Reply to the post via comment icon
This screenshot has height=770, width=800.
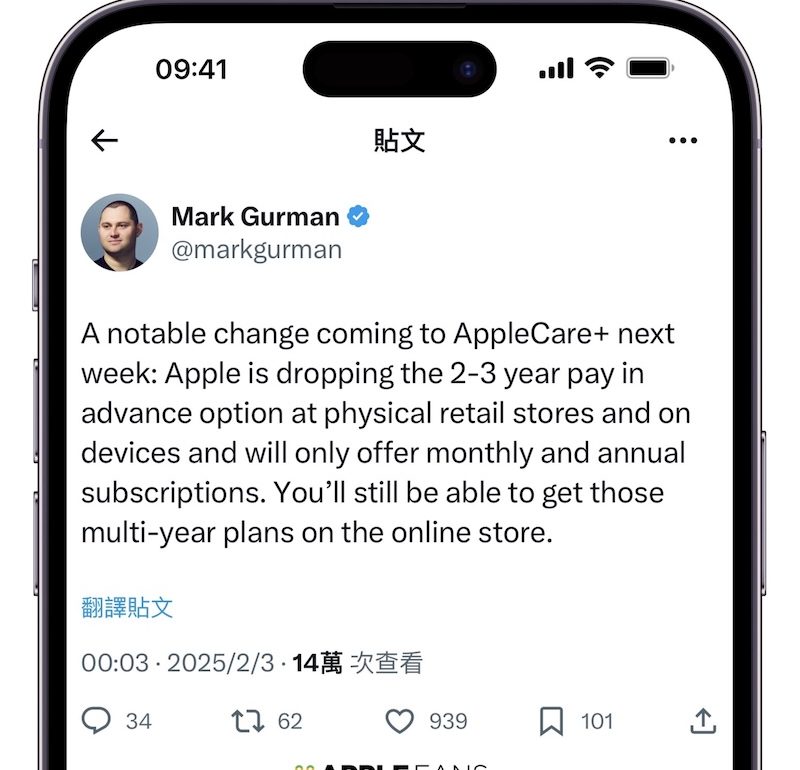click(x=96, y=721)
